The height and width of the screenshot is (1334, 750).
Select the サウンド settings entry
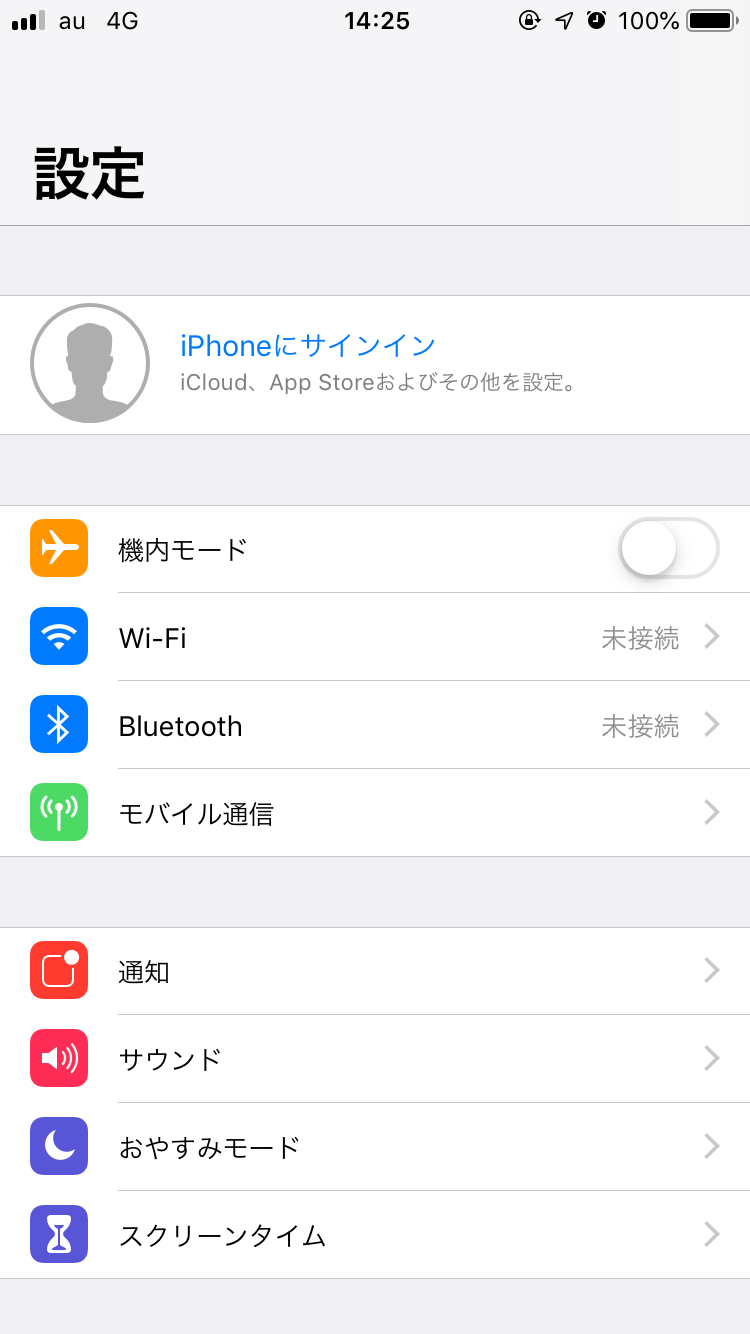pyautogui.click(x=375, y=1058)
